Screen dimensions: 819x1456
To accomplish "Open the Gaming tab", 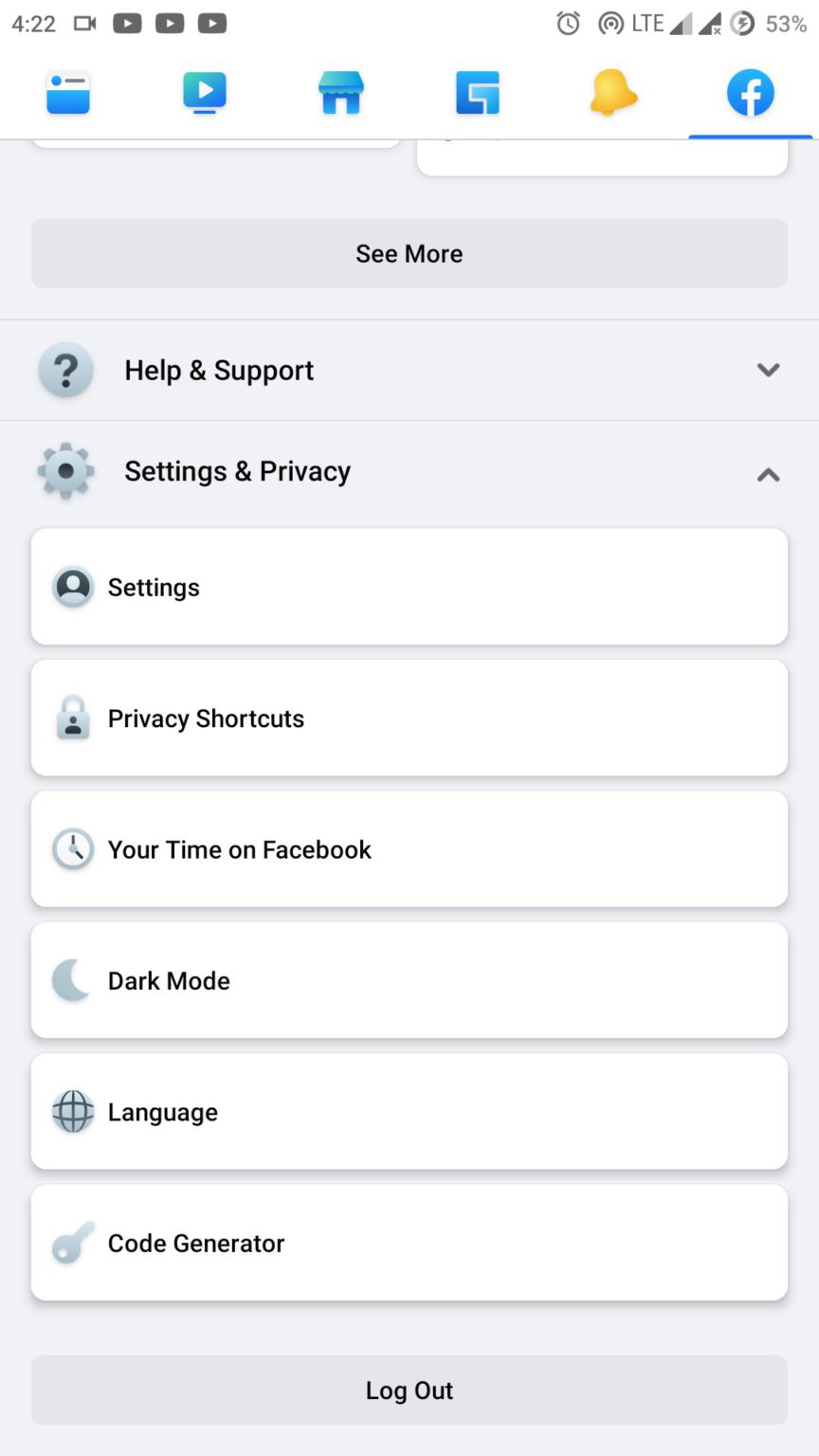I will coord(478,93).
